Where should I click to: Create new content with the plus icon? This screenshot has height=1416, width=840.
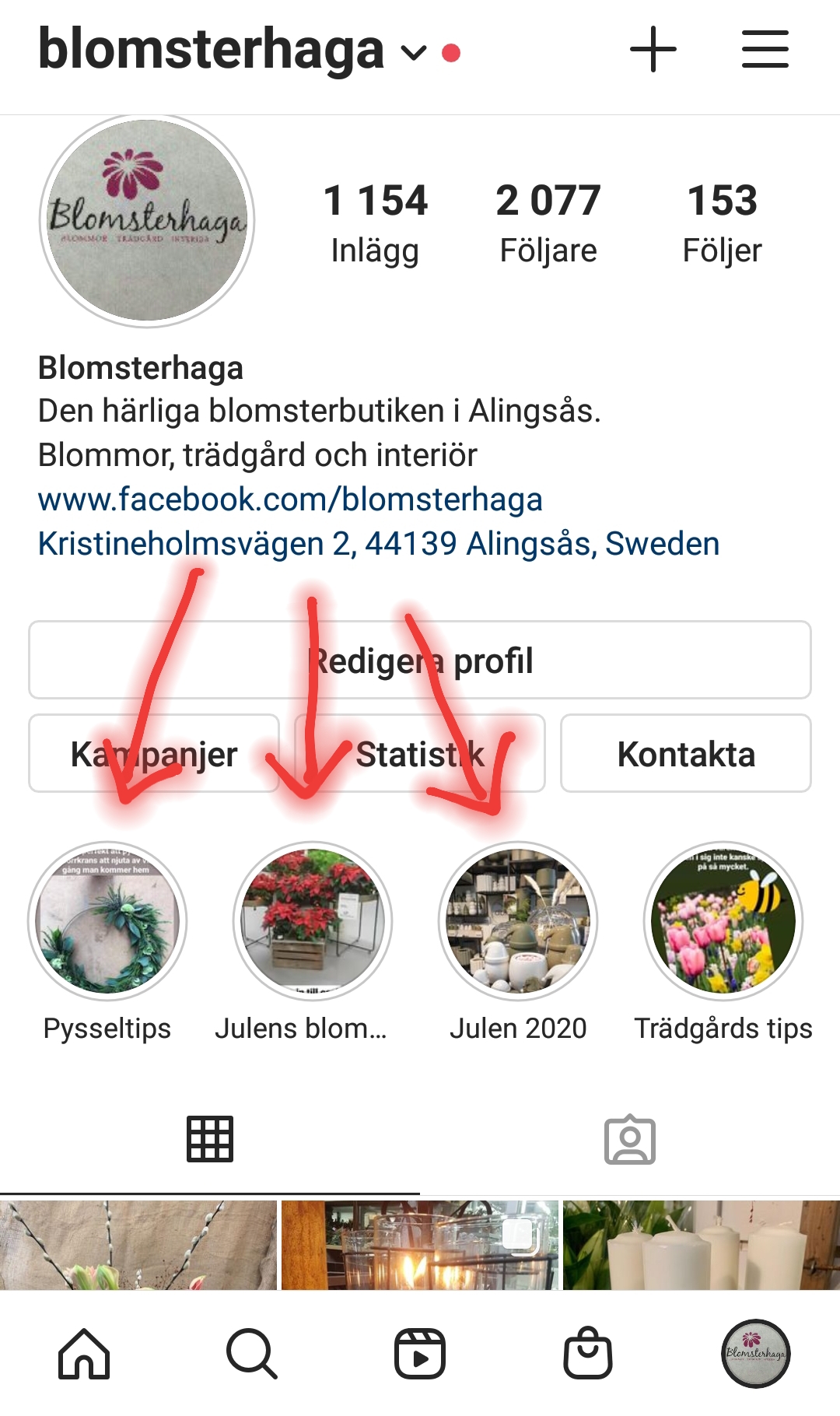[x=653, y=50]
